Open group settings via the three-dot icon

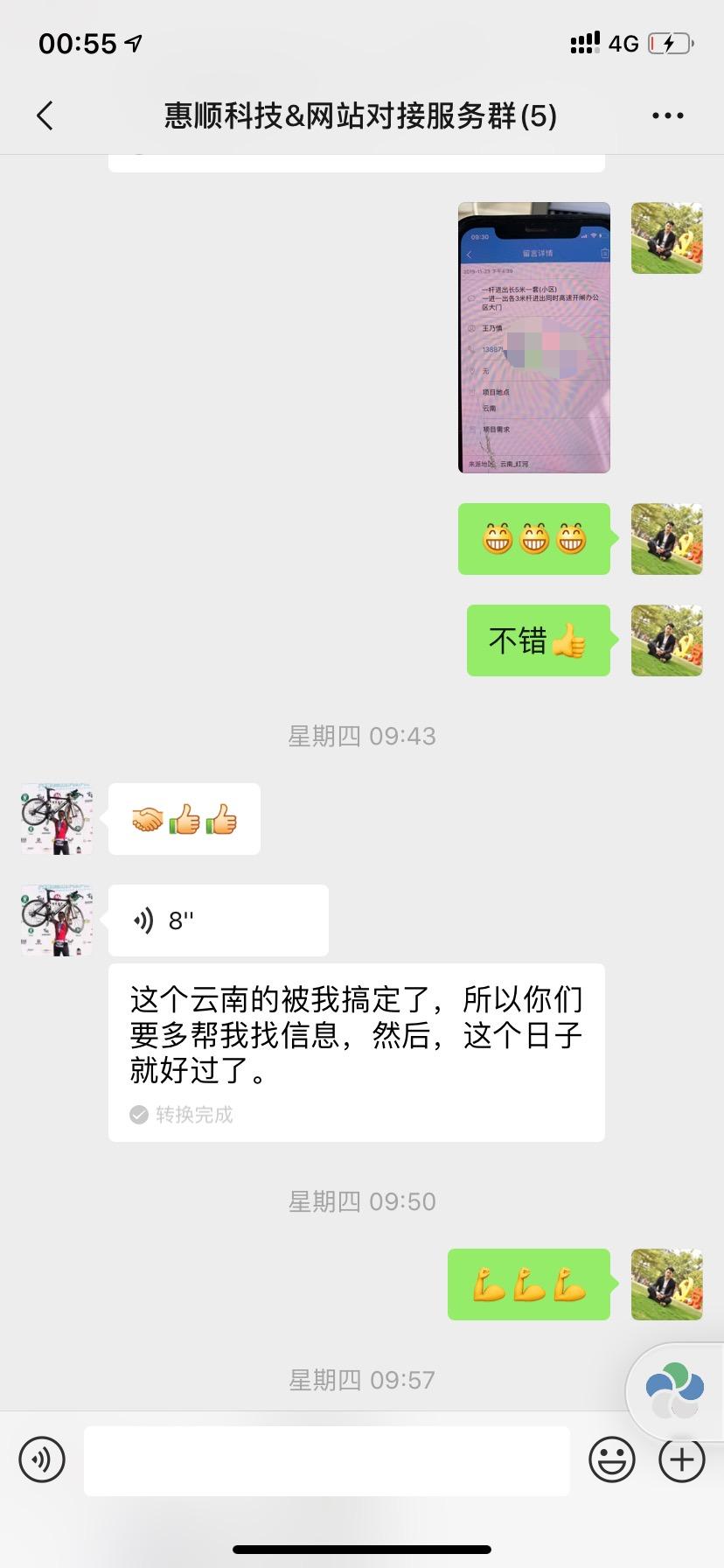(x=667, y=115)
